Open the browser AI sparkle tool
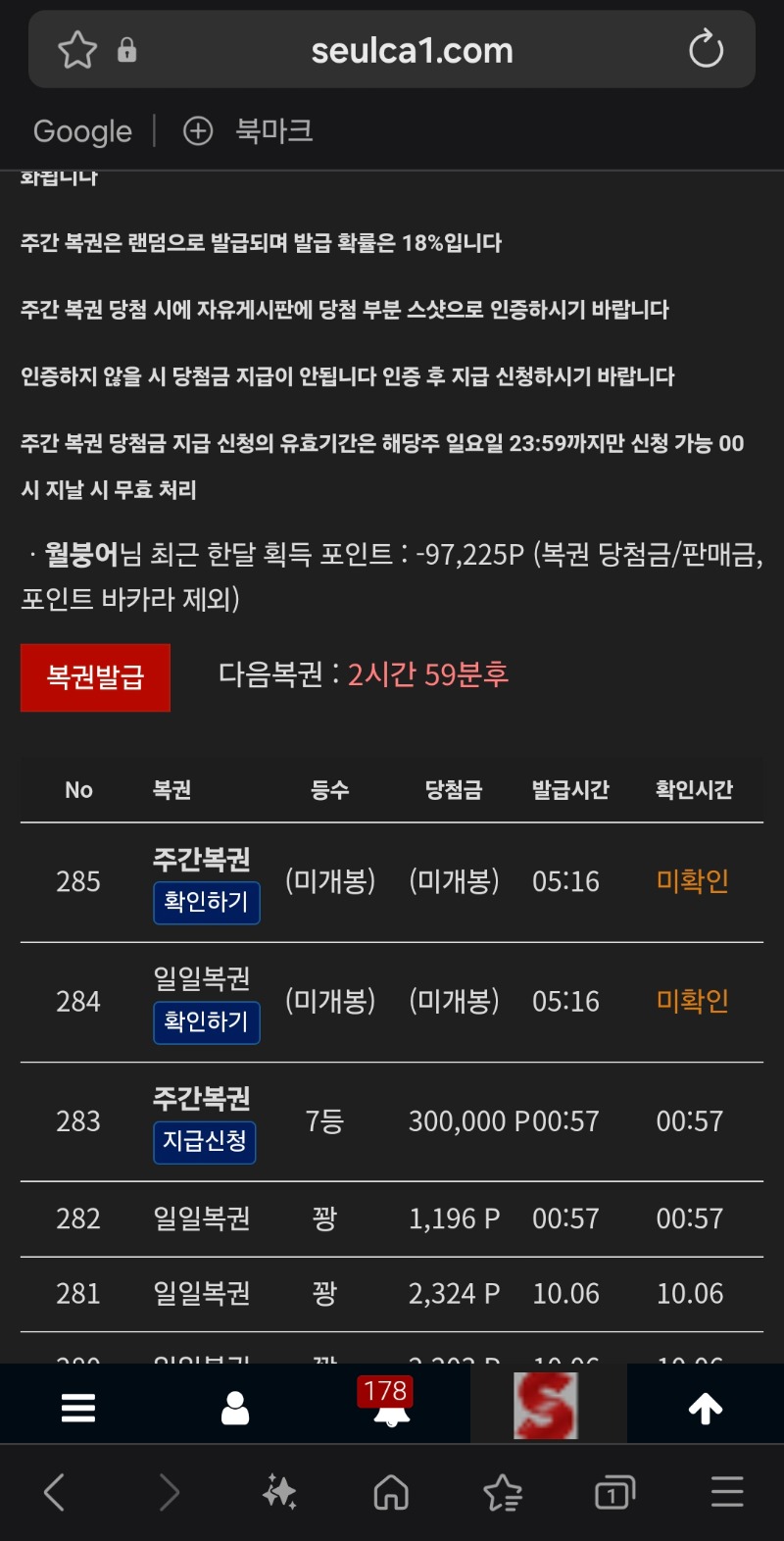 (x=279, y=1493)
